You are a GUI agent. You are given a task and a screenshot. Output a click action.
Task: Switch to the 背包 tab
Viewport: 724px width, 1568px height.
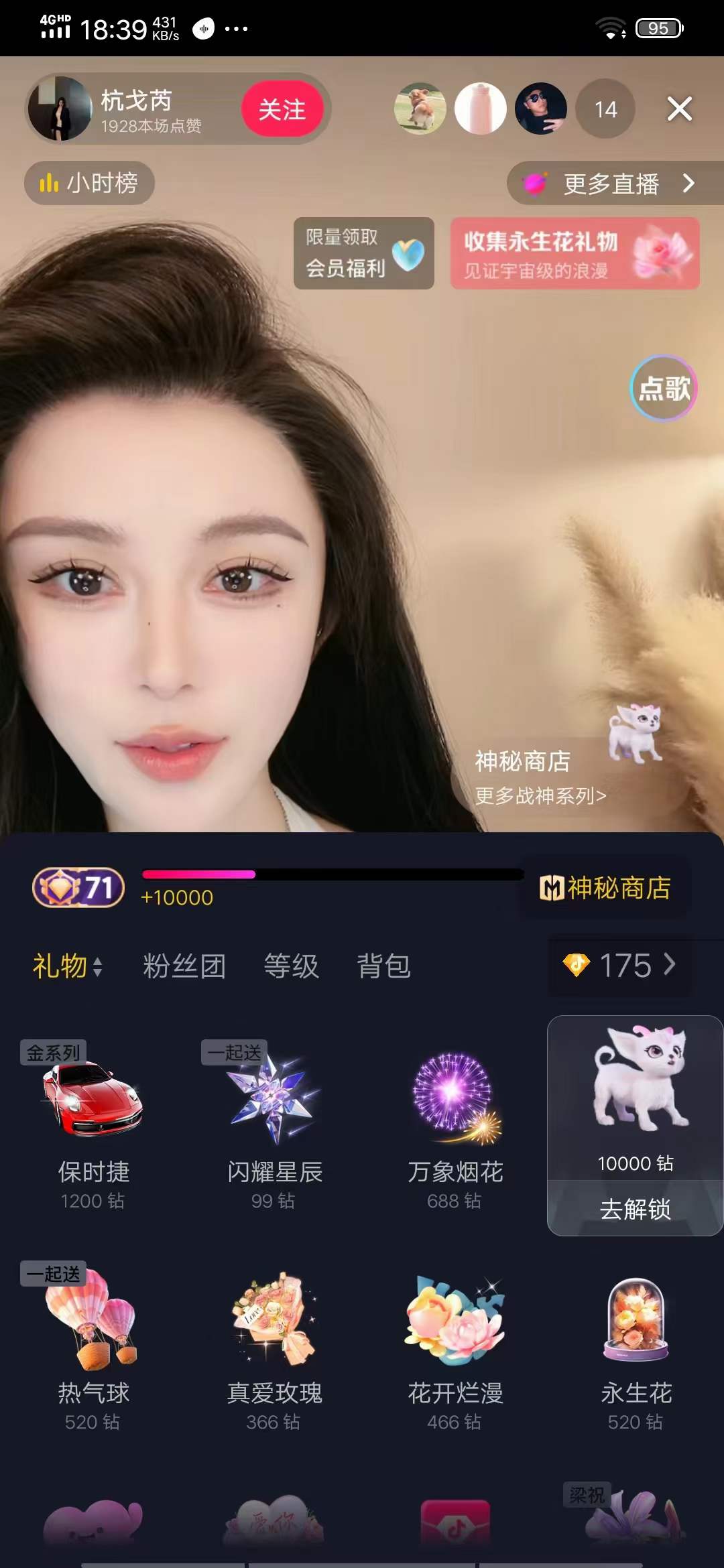point(383,966)
